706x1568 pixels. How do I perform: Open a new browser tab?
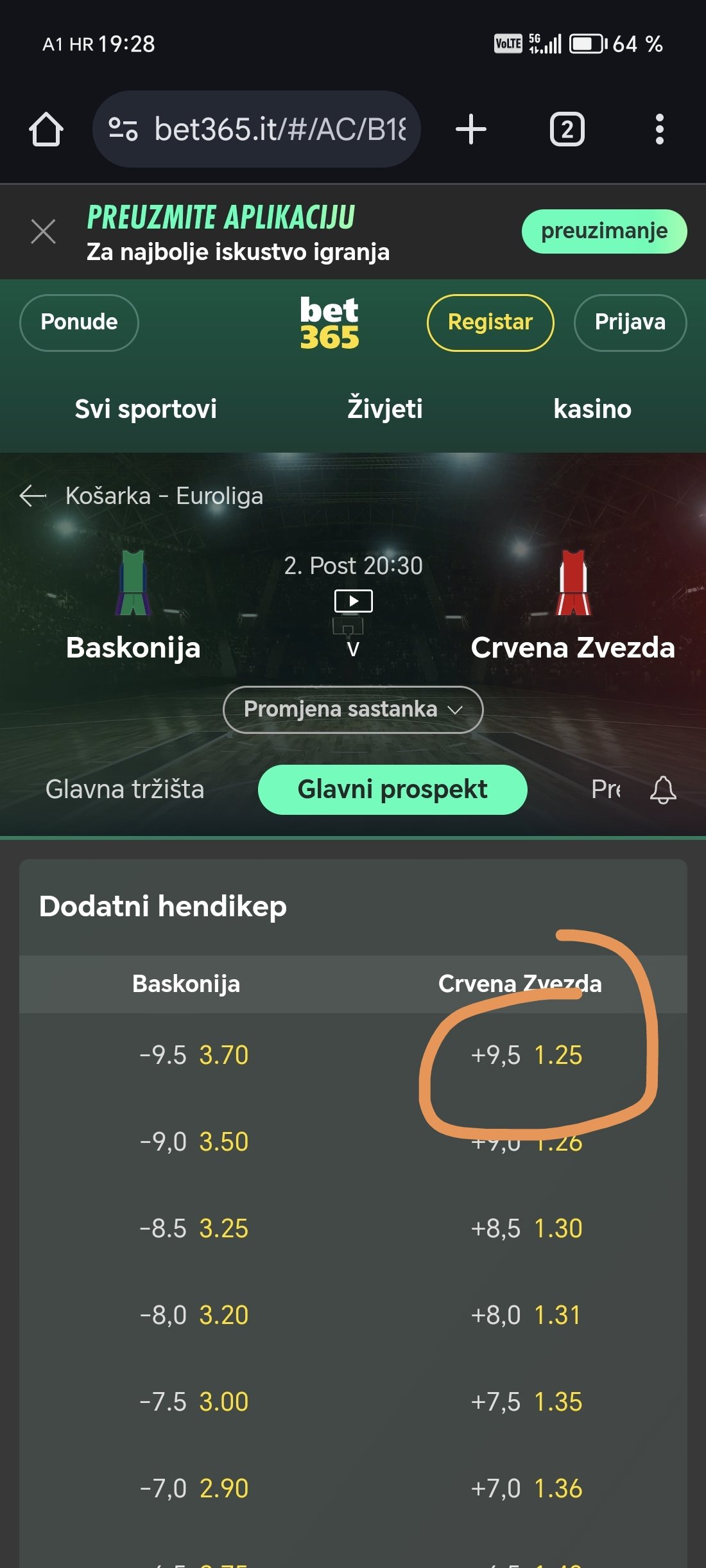(471, 129)
